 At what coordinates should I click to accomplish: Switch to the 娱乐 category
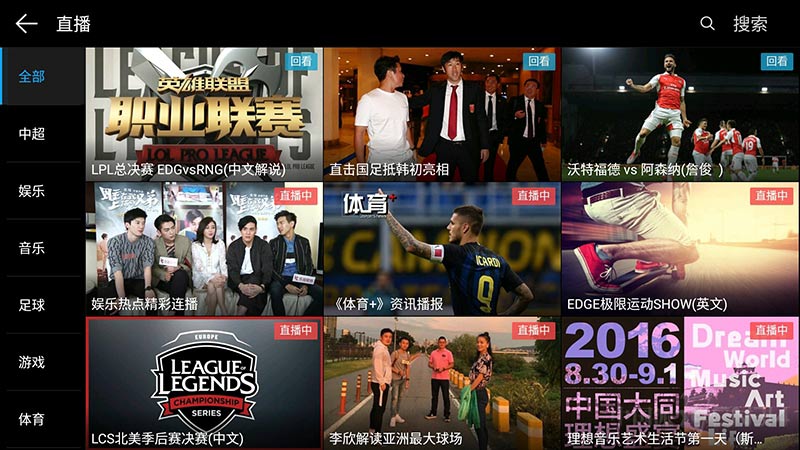(32, 191)
